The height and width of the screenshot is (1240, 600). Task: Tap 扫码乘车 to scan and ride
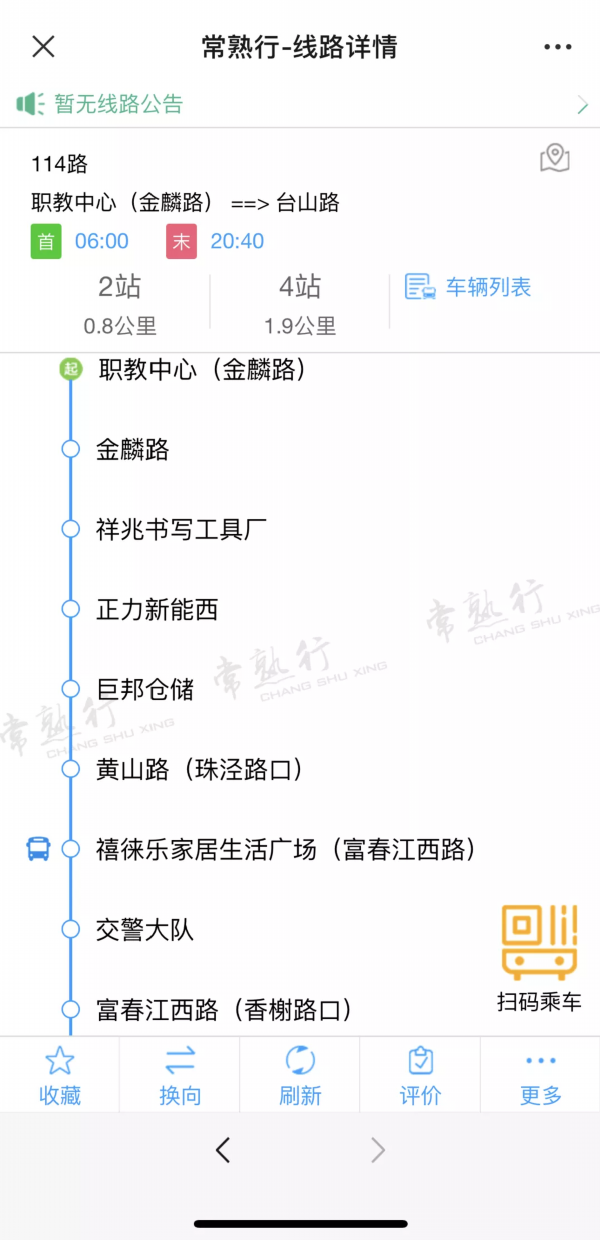[x=539, y=956]
